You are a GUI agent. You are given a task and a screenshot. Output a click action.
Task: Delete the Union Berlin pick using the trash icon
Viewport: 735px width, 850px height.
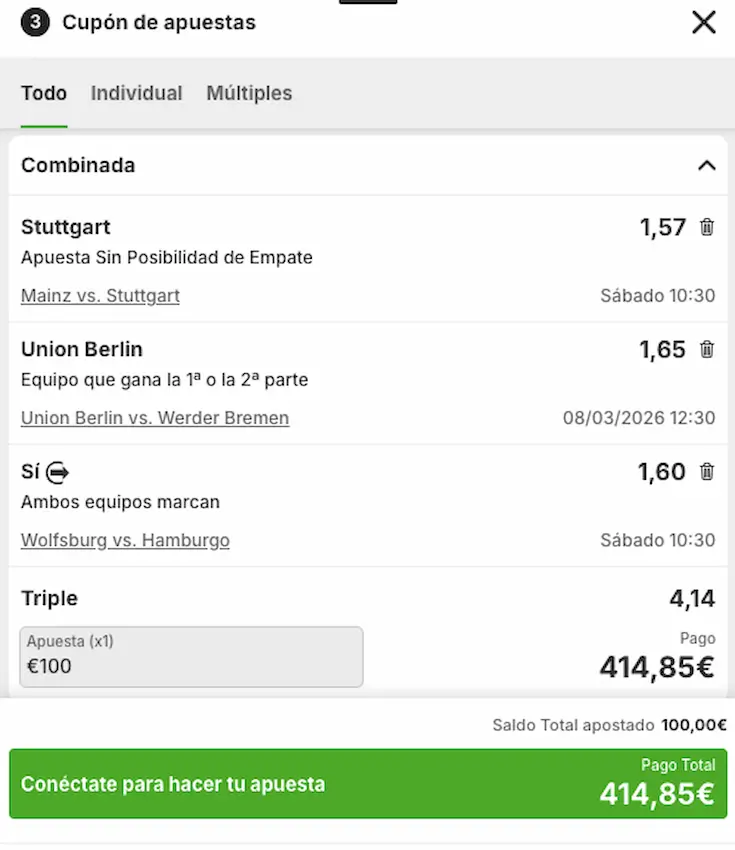[x=706, y=349]
